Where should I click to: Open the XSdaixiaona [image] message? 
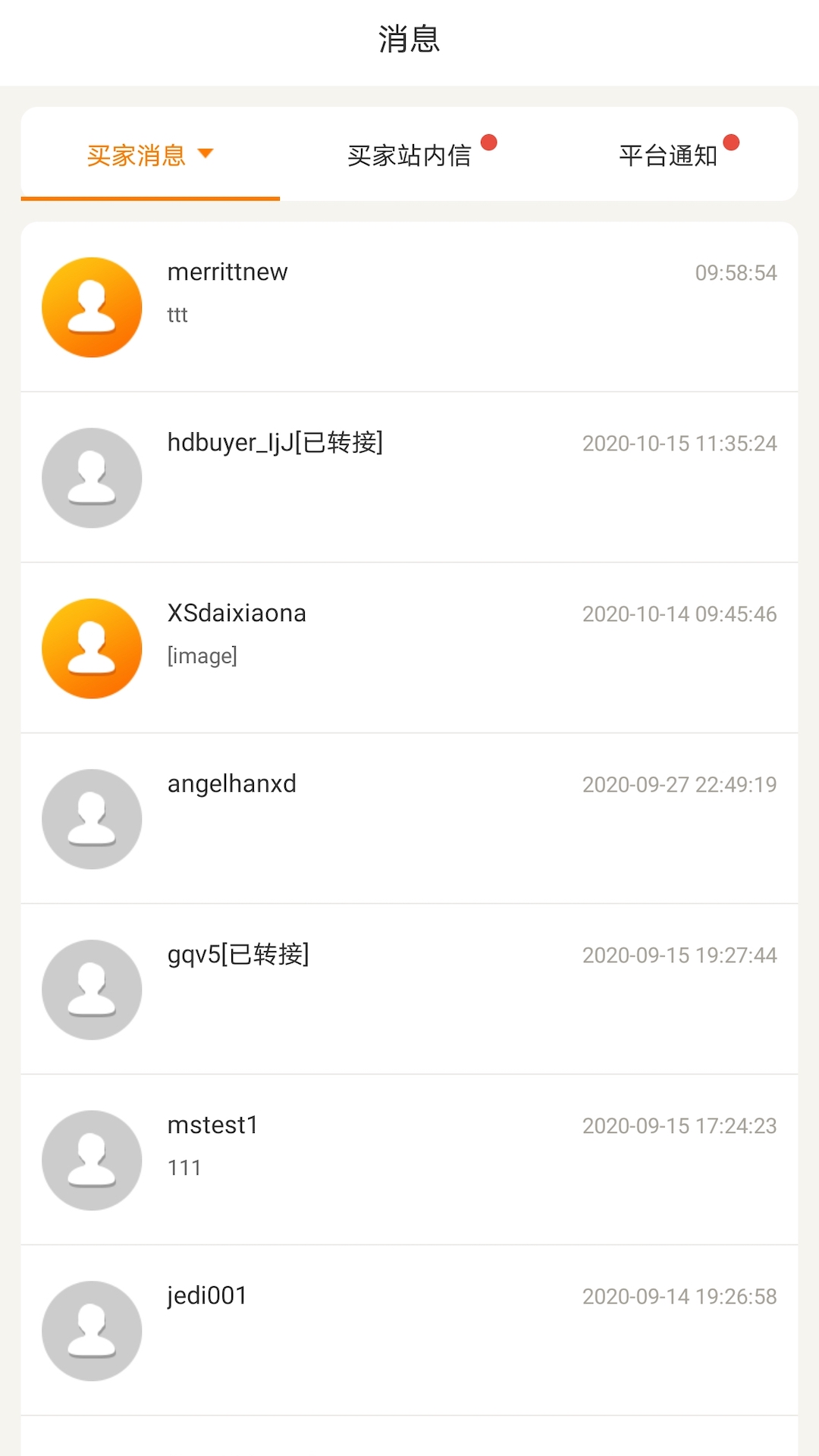pos(409,648)
